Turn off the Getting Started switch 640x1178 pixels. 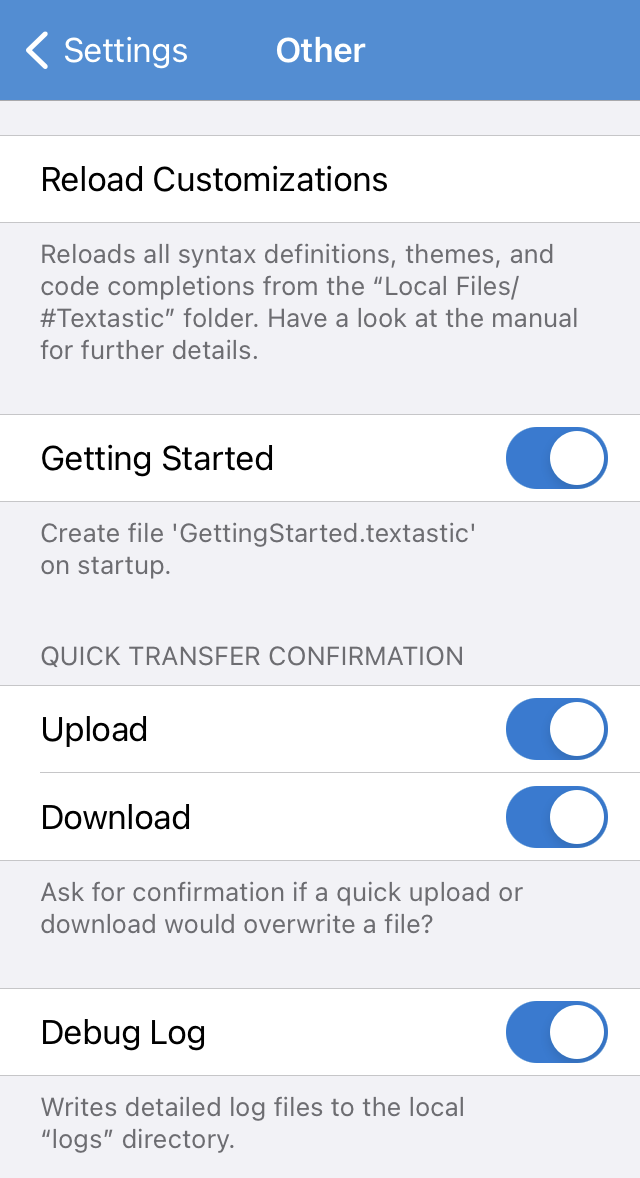click(557, 458)
